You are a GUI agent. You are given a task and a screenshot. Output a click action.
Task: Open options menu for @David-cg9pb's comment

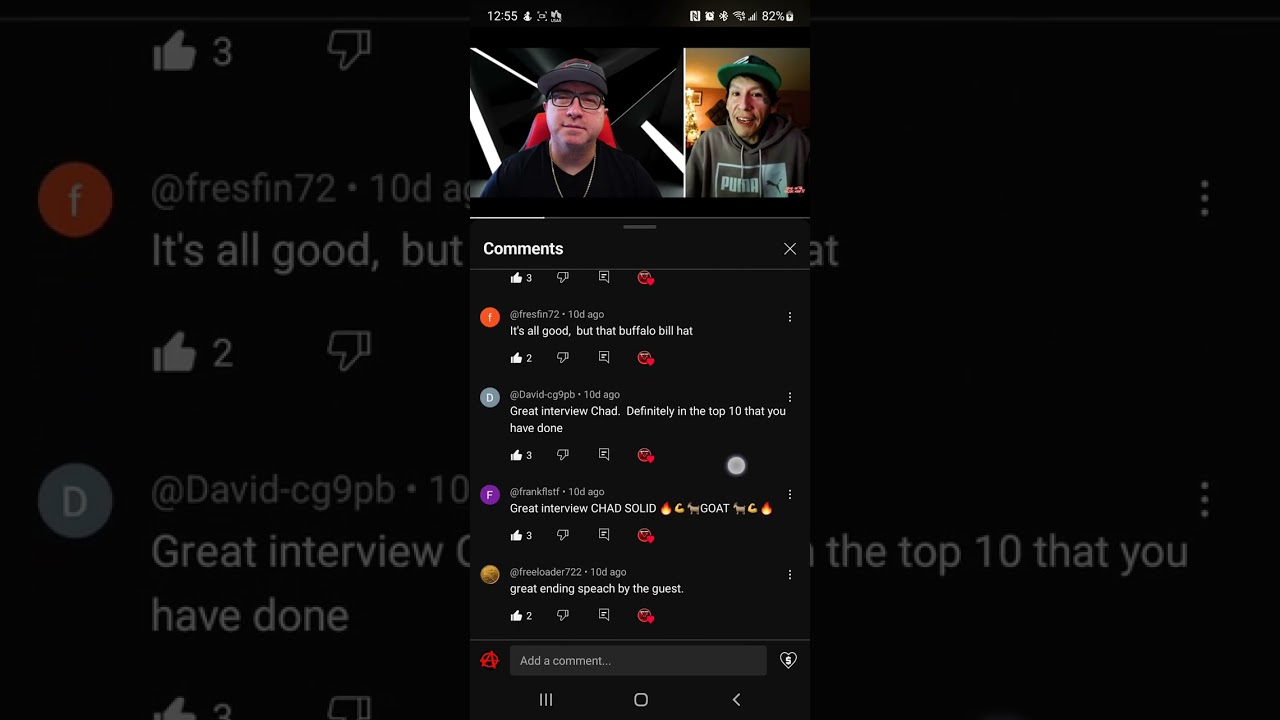pos(790,397)
